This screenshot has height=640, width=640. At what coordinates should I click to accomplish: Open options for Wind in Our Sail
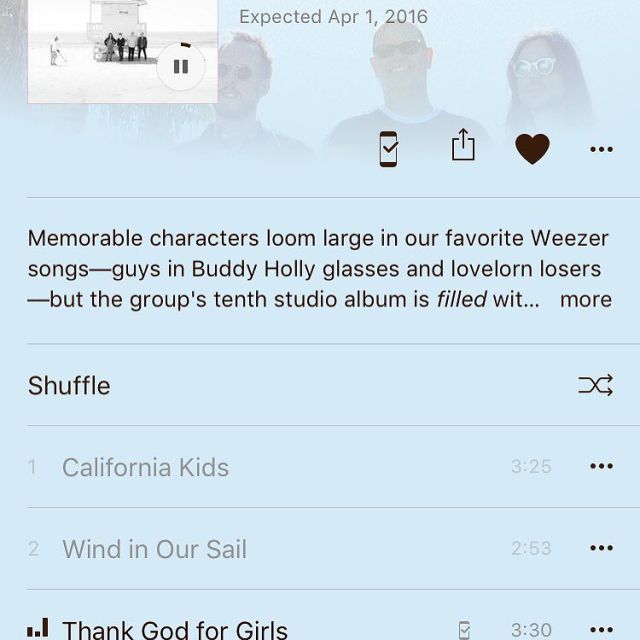601,549
